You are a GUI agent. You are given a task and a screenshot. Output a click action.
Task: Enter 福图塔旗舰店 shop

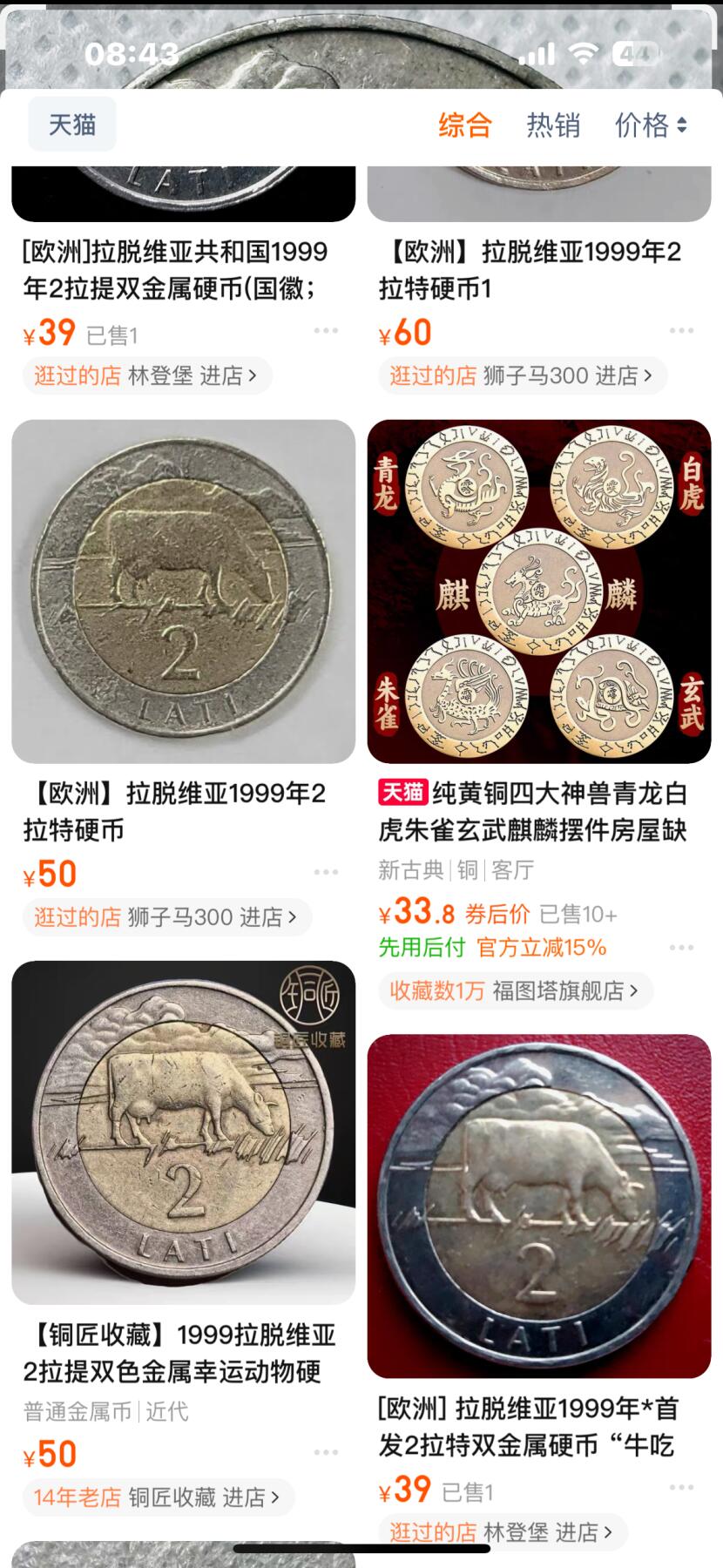pos(564,990)
